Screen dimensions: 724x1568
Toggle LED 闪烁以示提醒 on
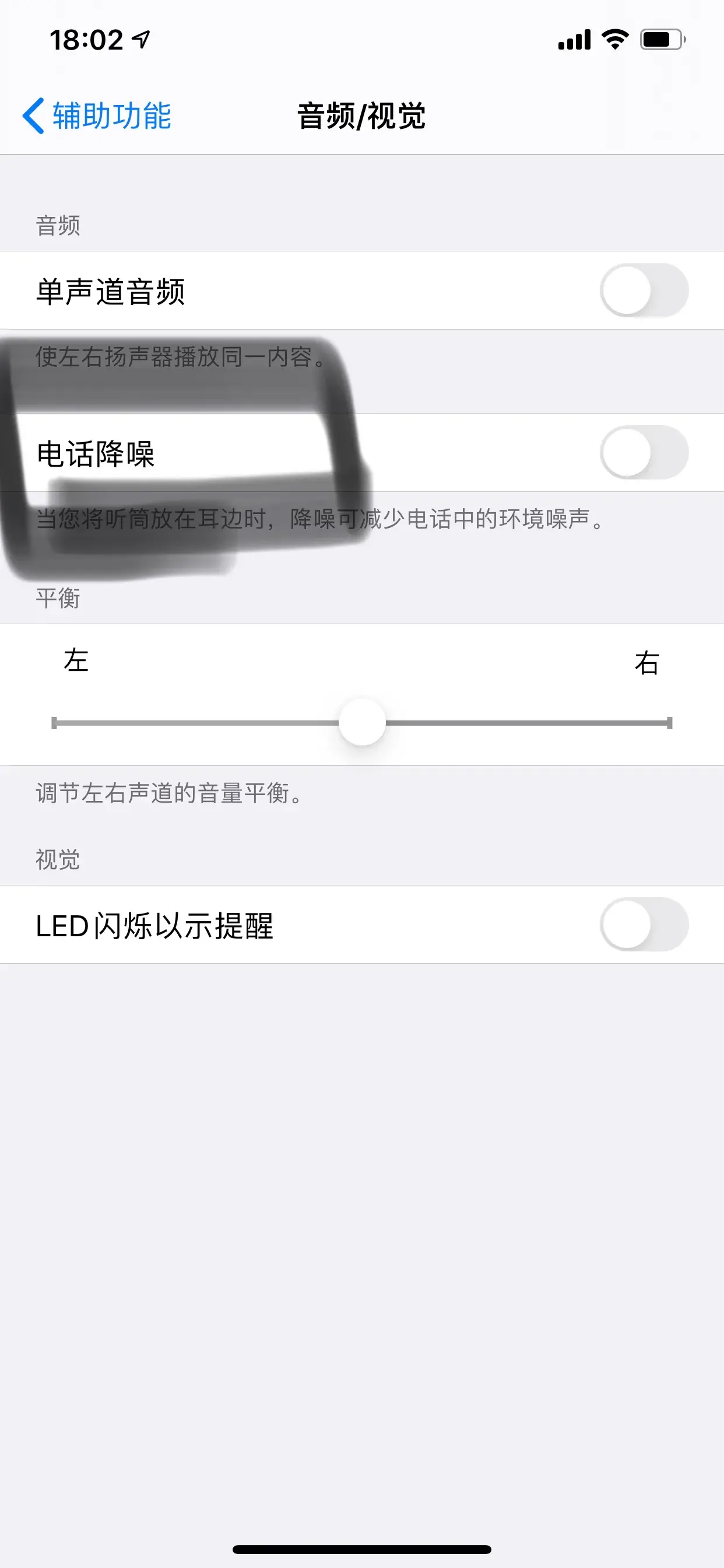coord(644,924)
